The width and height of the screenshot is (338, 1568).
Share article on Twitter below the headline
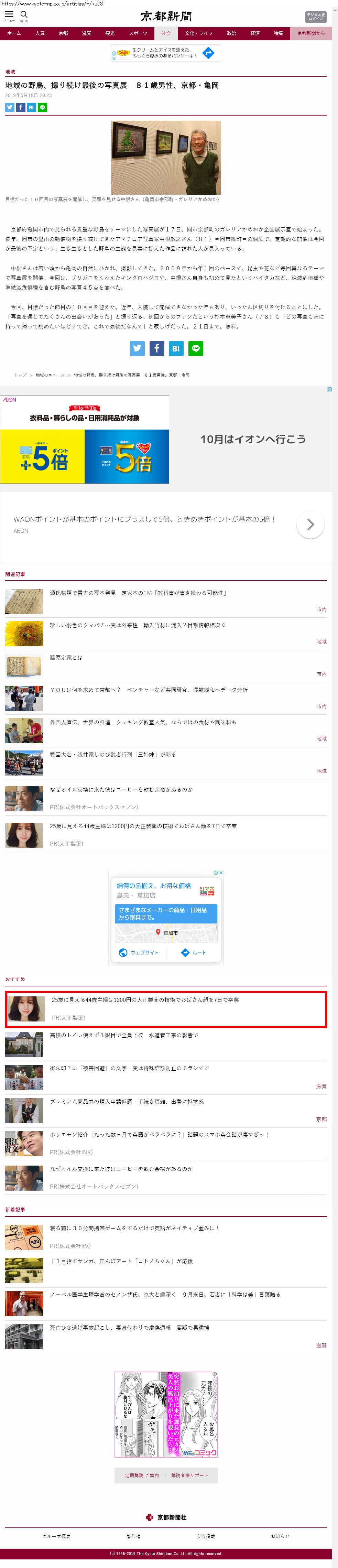pos(10,107)
